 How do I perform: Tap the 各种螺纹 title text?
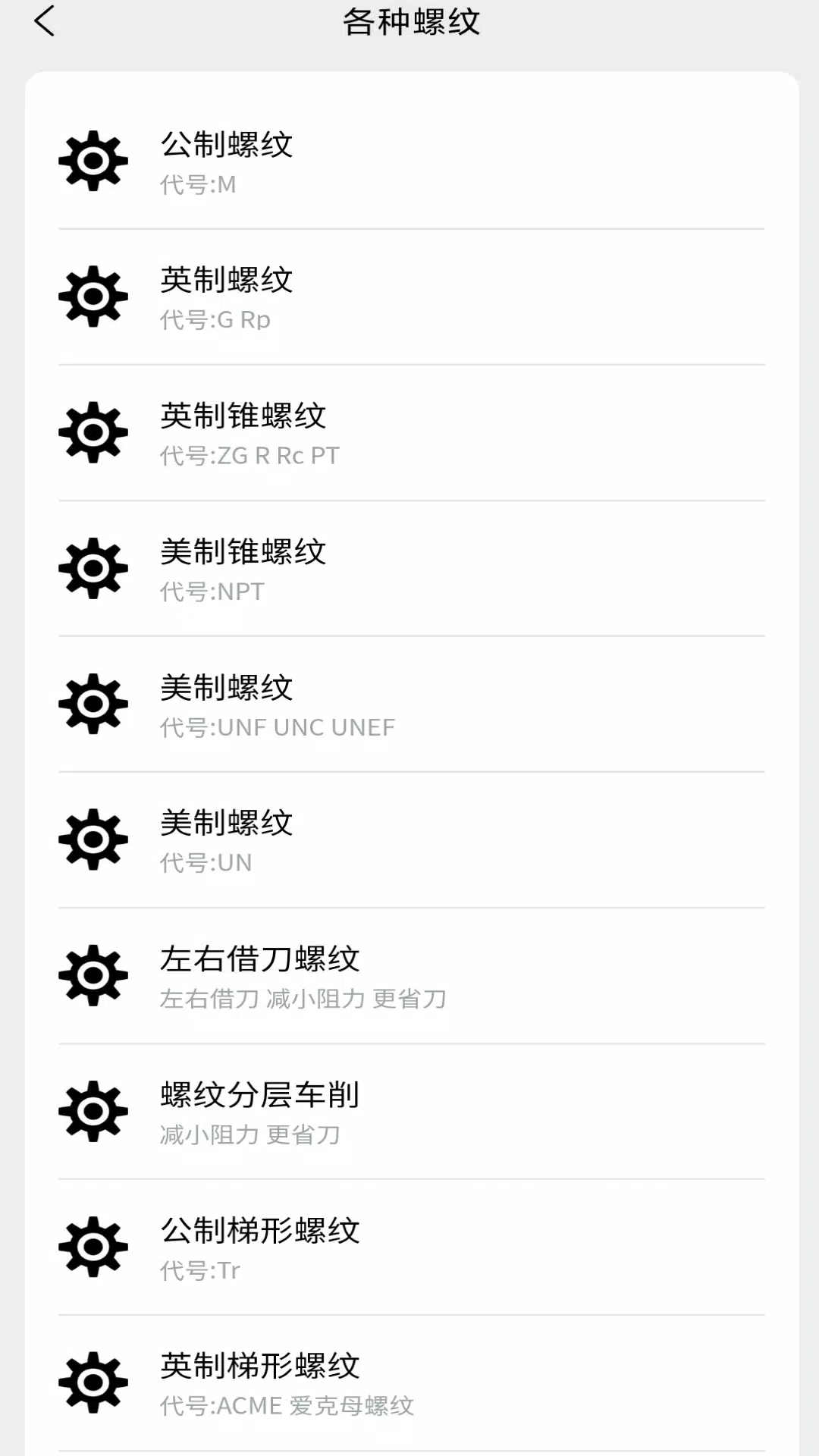pos(409,23)
